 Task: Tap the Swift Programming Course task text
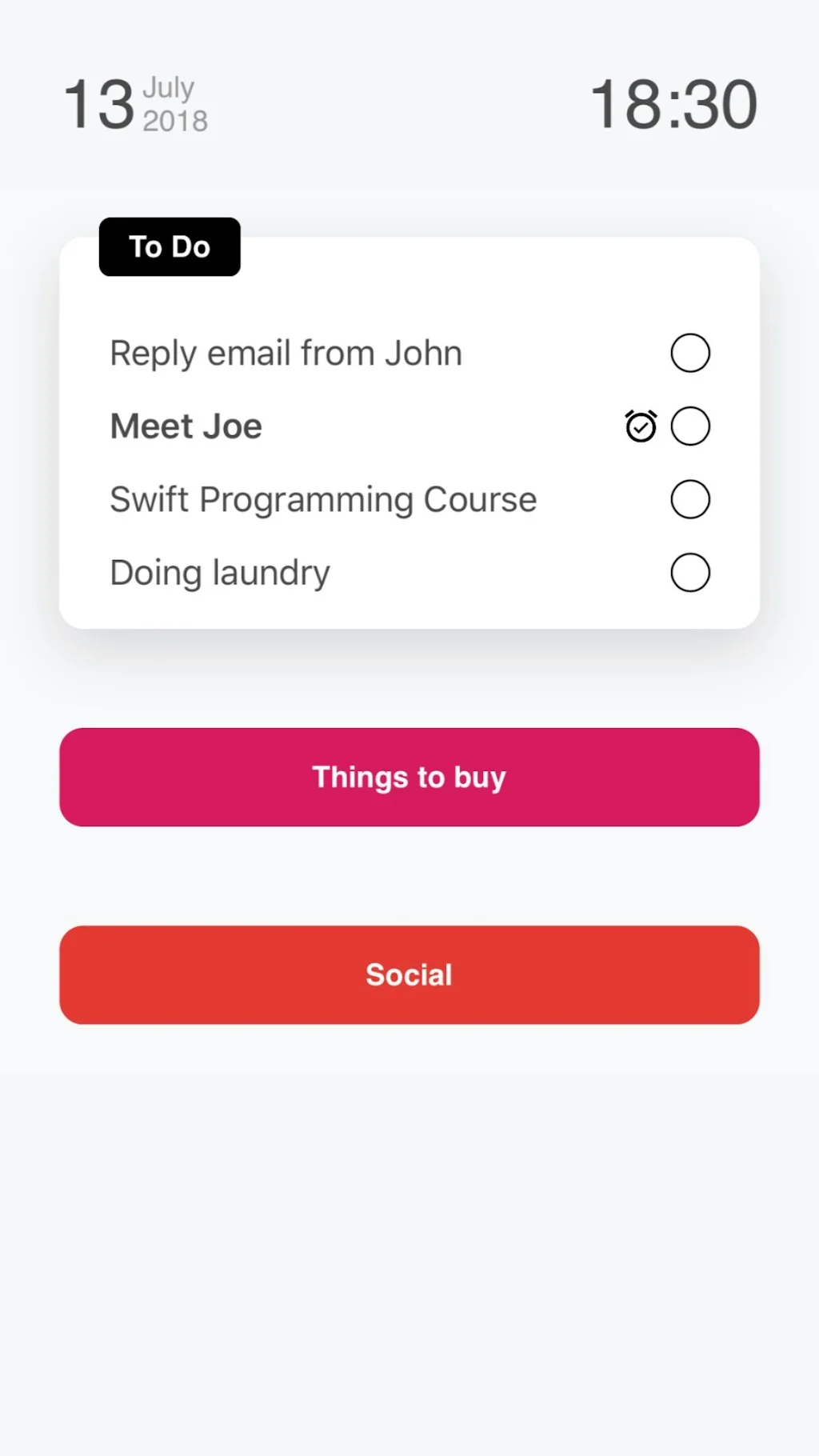322,498
